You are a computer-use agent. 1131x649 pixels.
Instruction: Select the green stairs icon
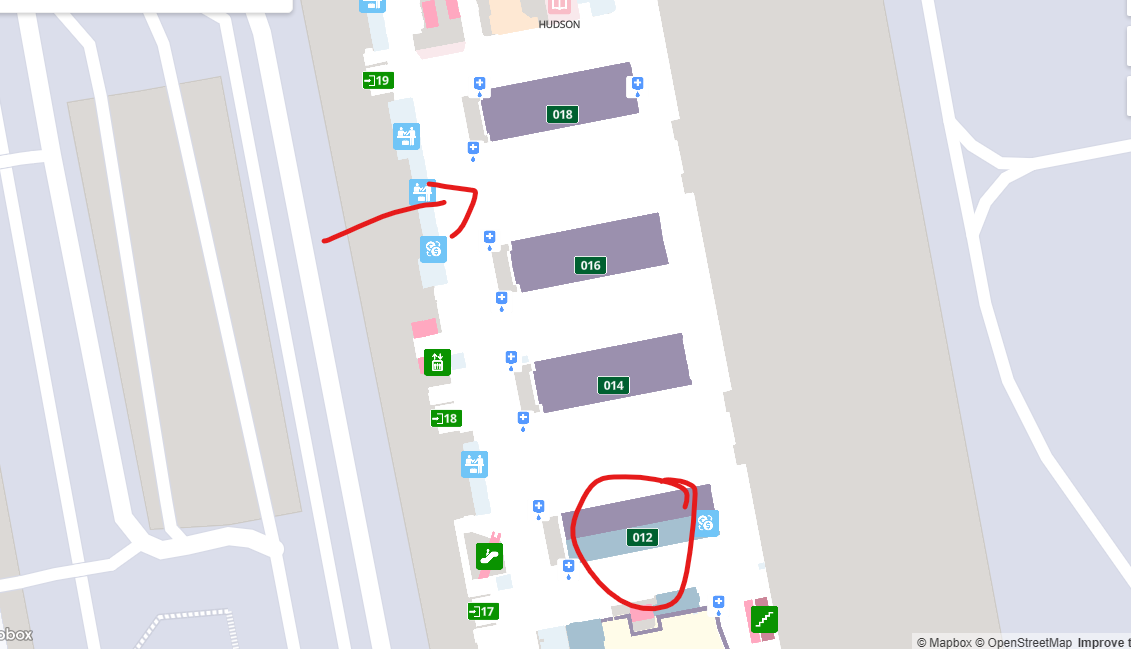click(x=764, y=619)
